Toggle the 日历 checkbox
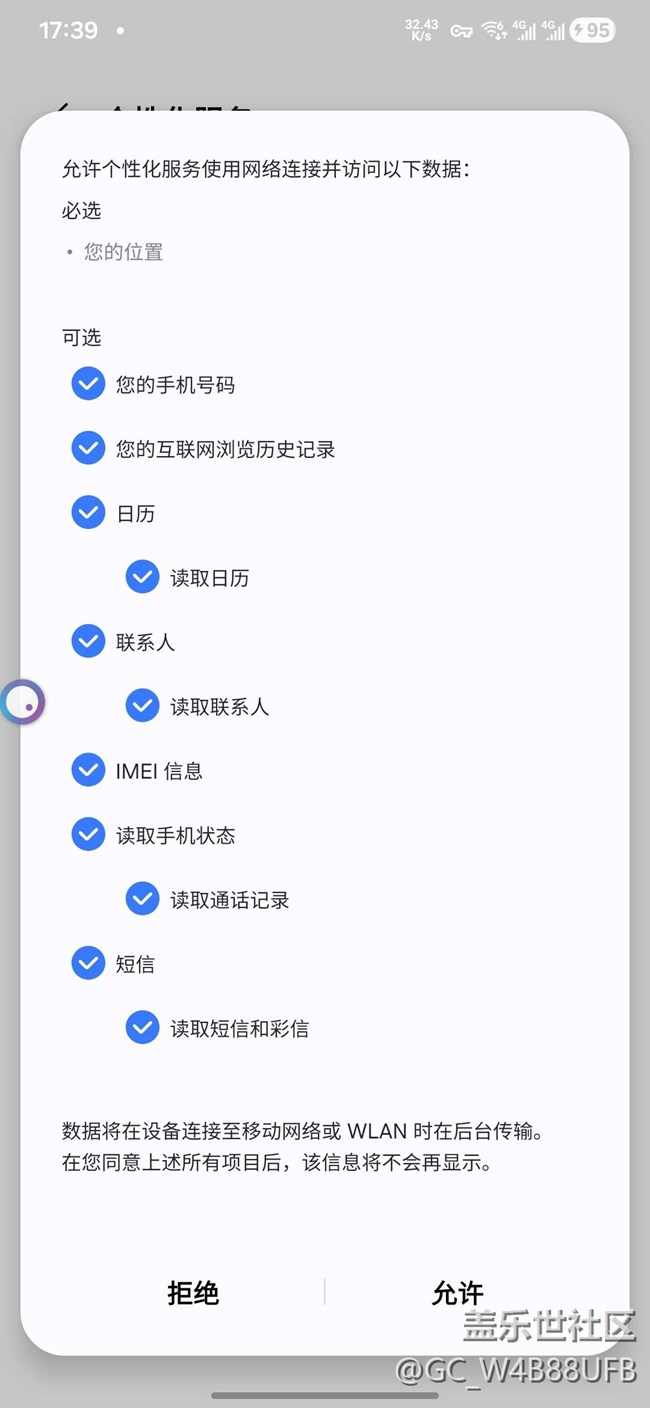The height and width of the screenshot is (1408, 650). [88, 513]
